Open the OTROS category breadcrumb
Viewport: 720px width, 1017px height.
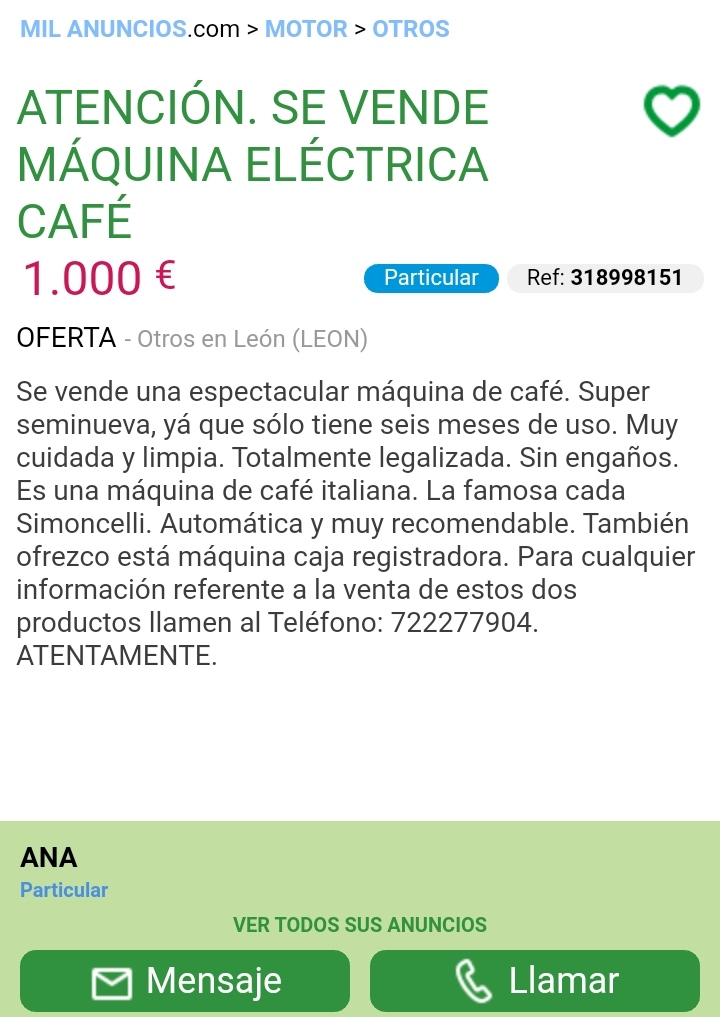click(x=411, y=29)
